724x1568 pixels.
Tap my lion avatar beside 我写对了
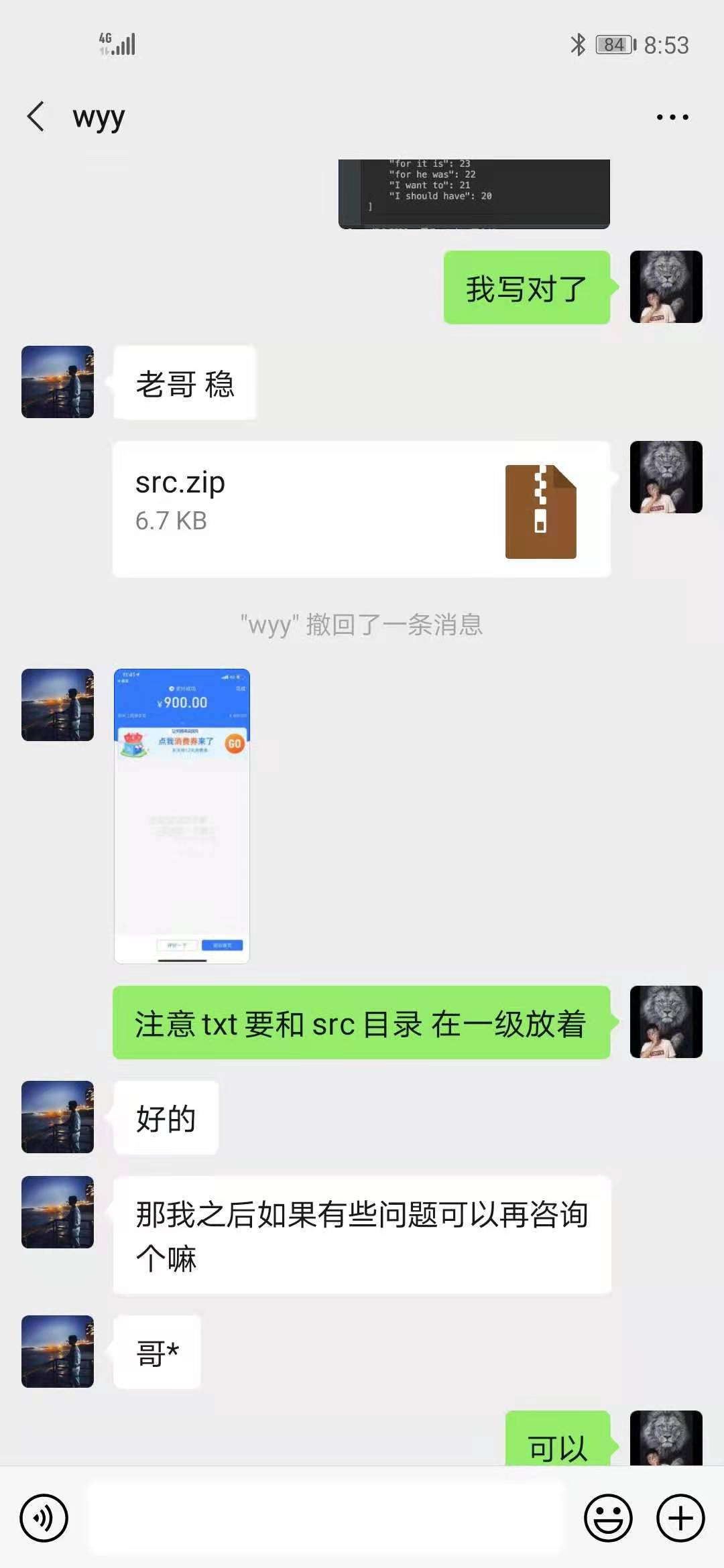(666, 287)
